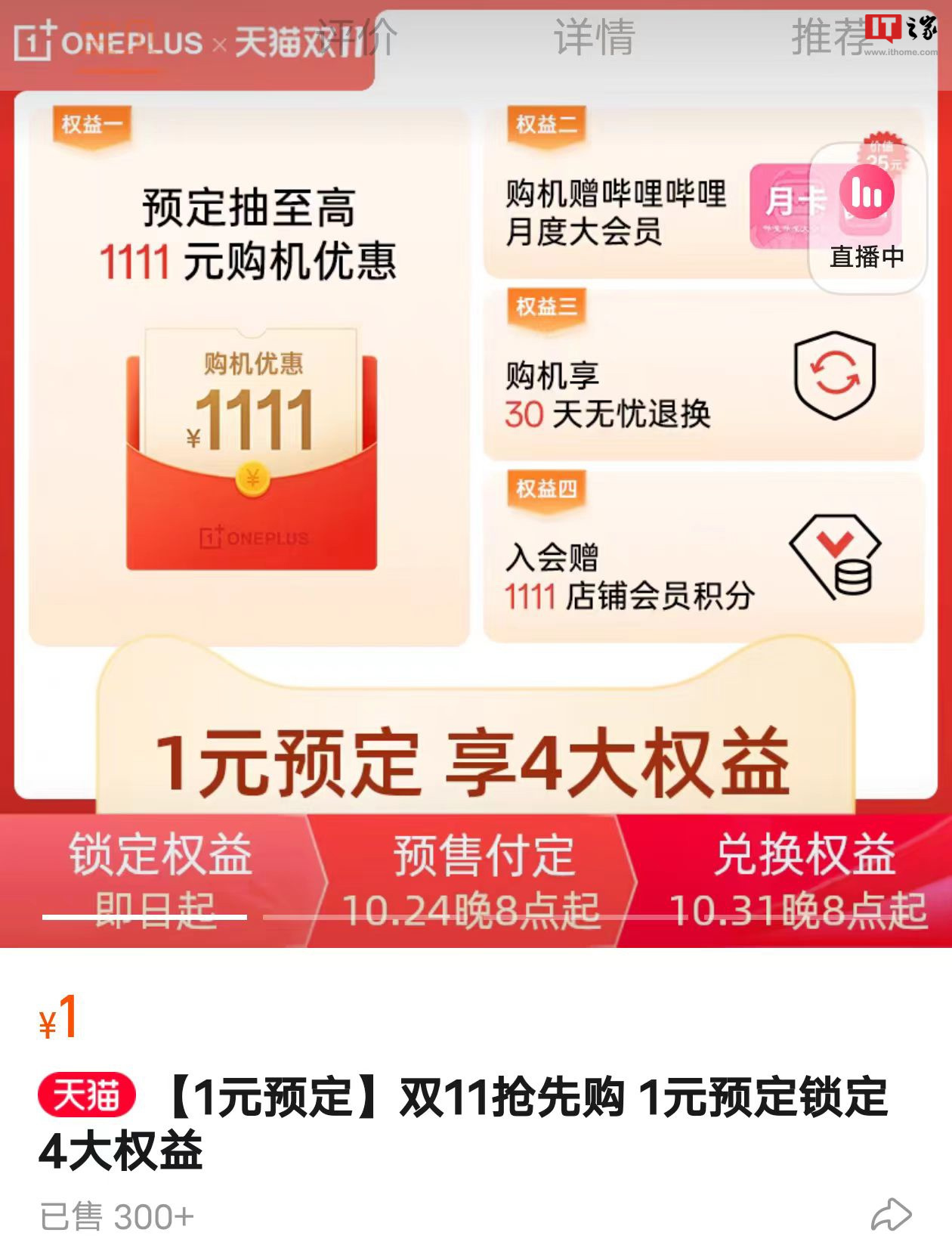Switch to the 推荐 tab

tap(830, 38)
